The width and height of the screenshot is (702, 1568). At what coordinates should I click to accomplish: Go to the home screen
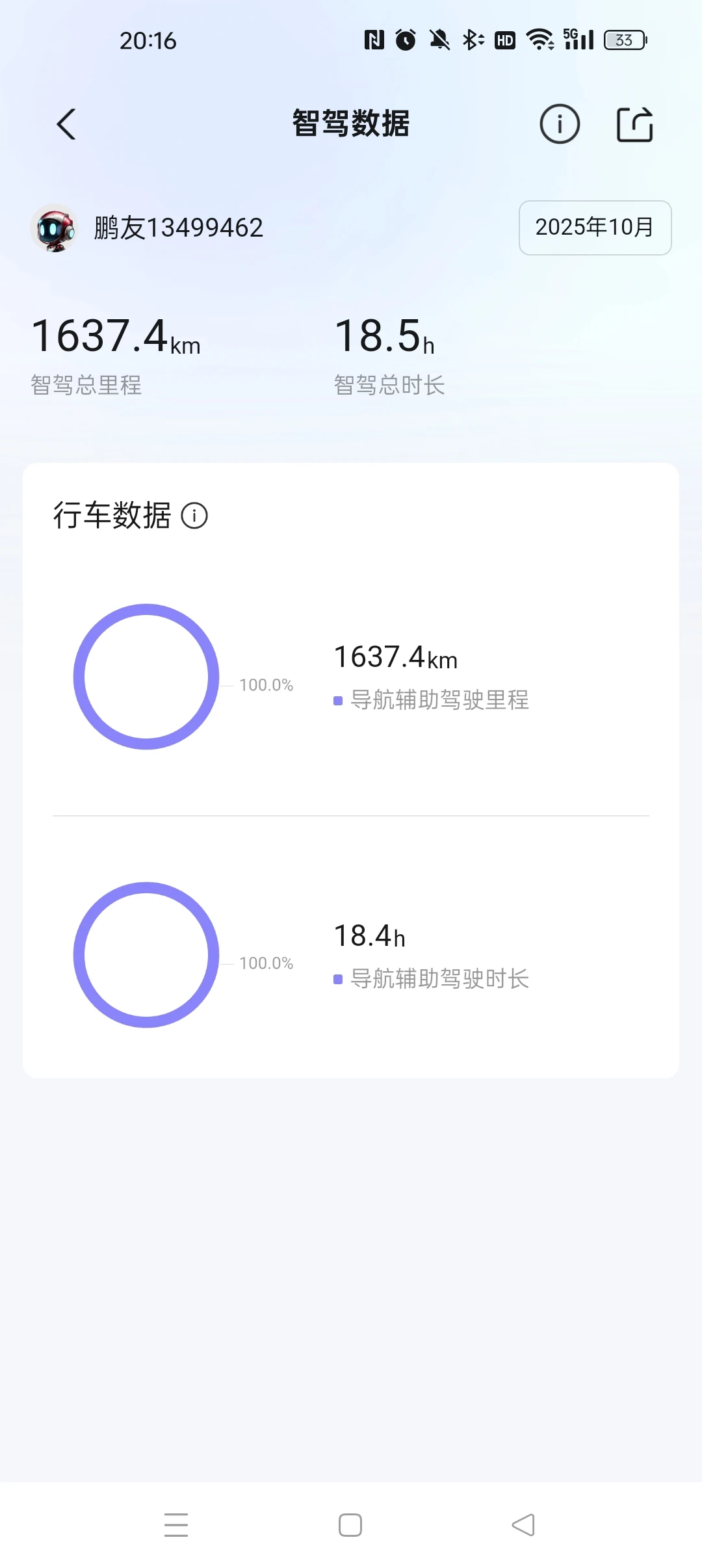(350, 1524)
